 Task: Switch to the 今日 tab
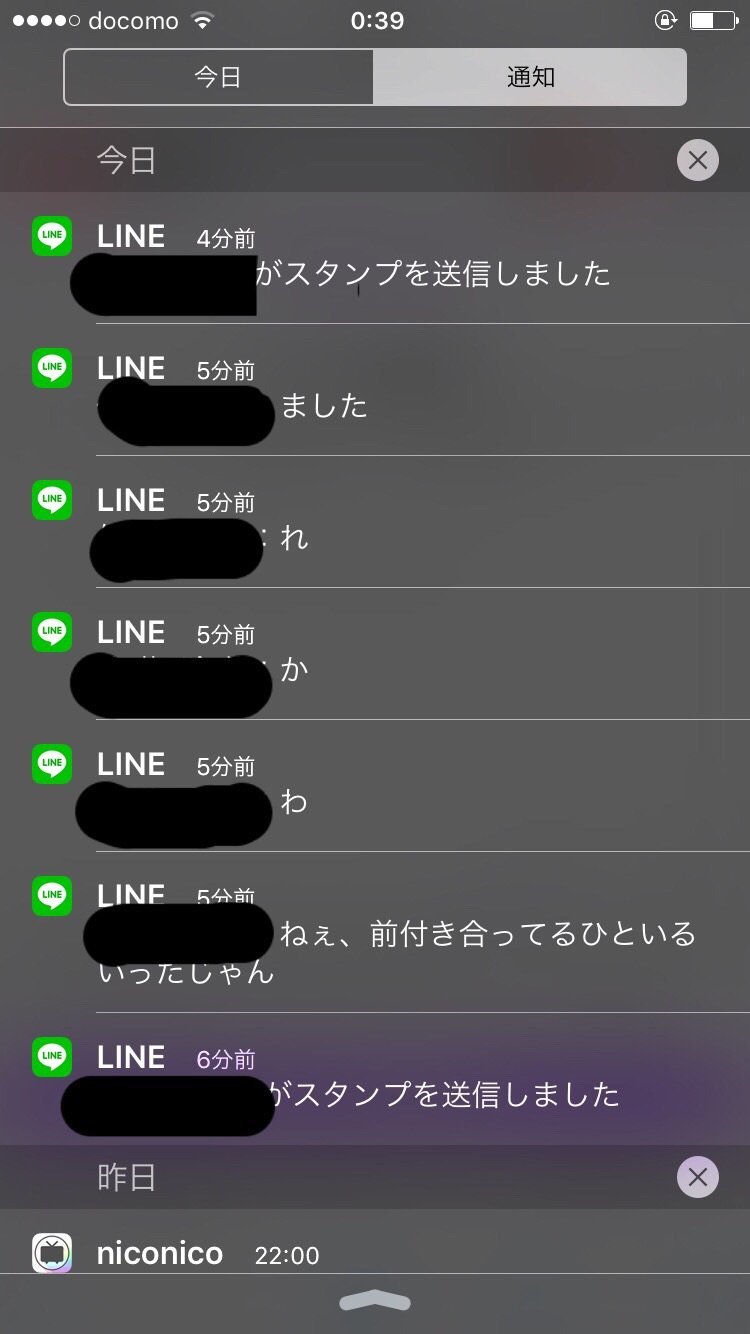(x=218, y=77)
